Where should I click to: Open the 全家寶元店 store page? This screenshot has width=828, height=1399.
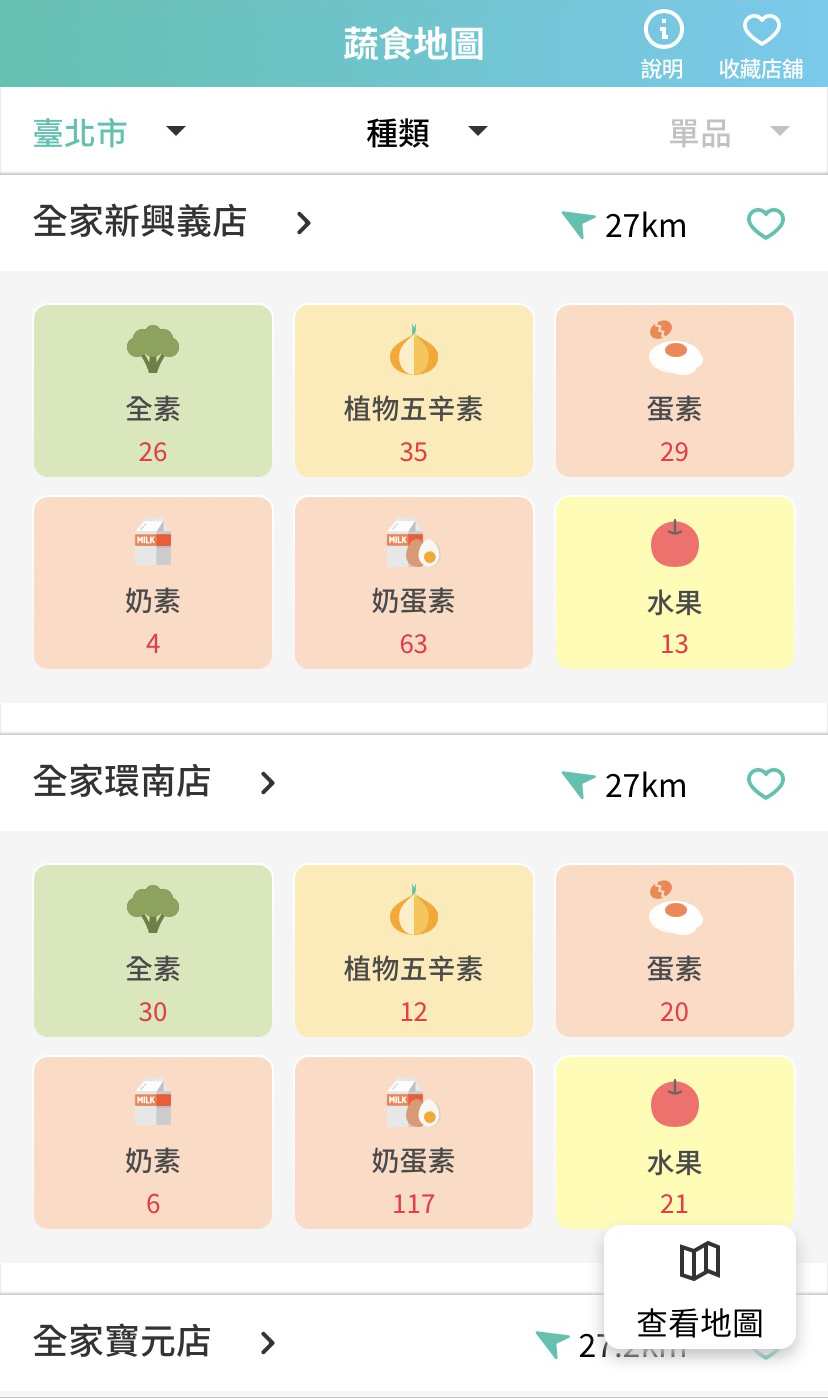tap(120, 1342)
